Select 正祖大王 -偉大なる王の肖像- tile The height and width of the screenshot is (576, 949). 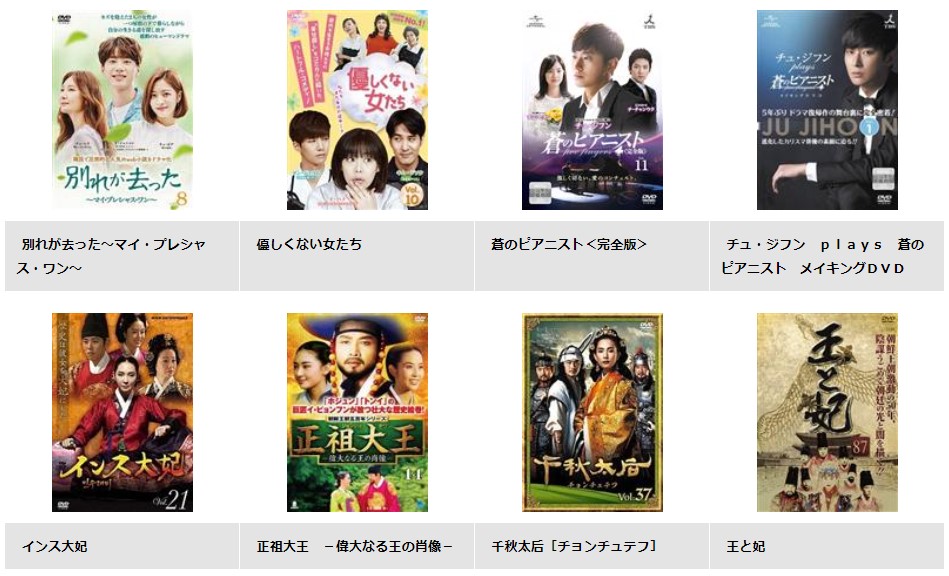pyautogui.click(x=357, y=412)
